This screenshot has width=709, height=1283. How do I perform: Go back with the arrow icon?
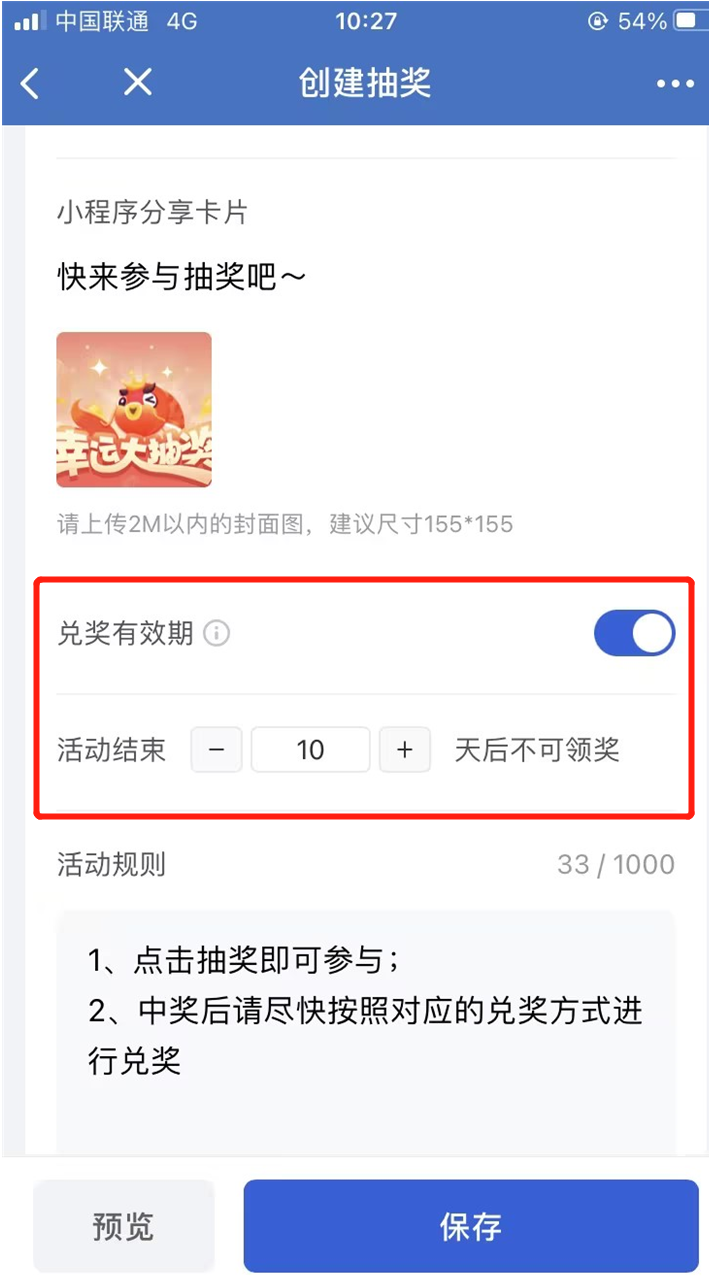(x=30, y=83)
